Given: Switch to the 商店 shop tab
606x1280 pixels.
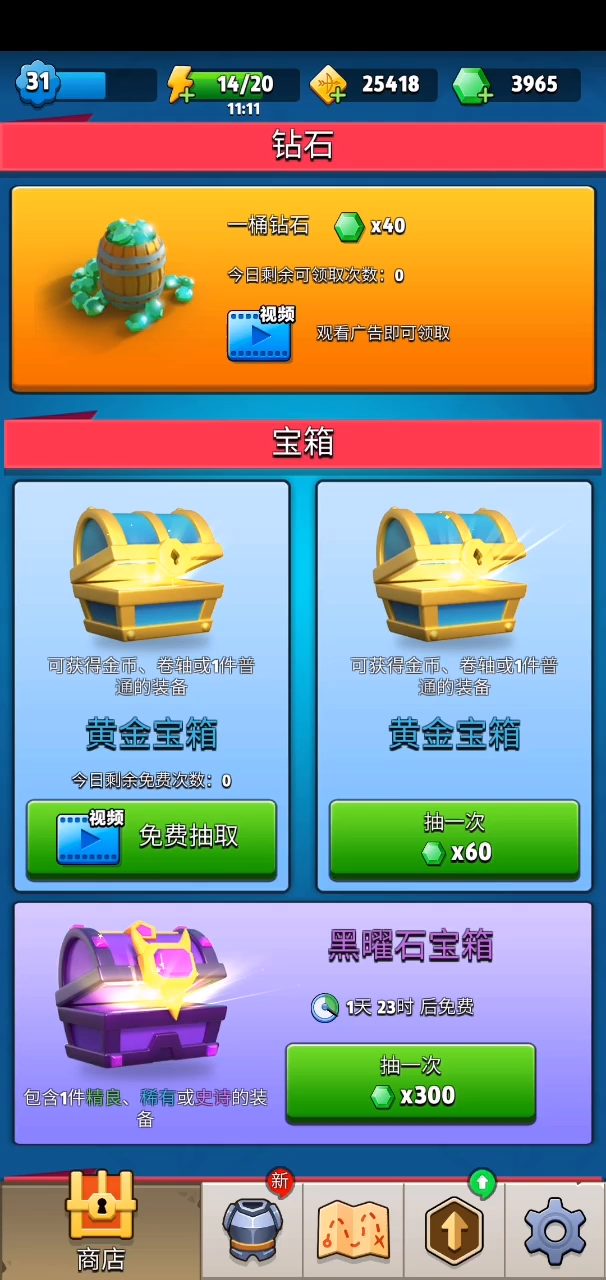Looking at the screenshot, I should (100, 1225).
